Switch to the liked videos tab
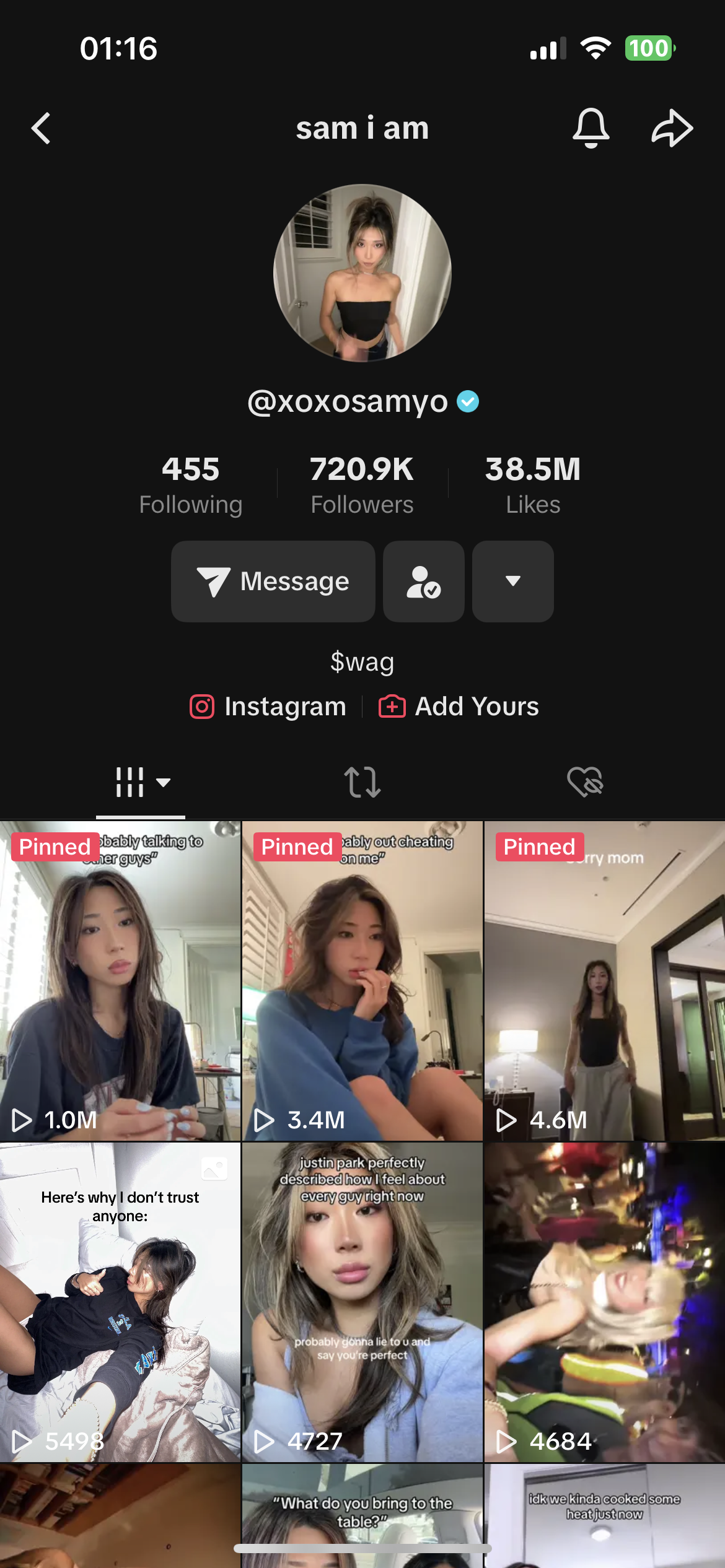The width and height of the screenshot is (725, 1568). pyautogui.click(x=585, y=782)
